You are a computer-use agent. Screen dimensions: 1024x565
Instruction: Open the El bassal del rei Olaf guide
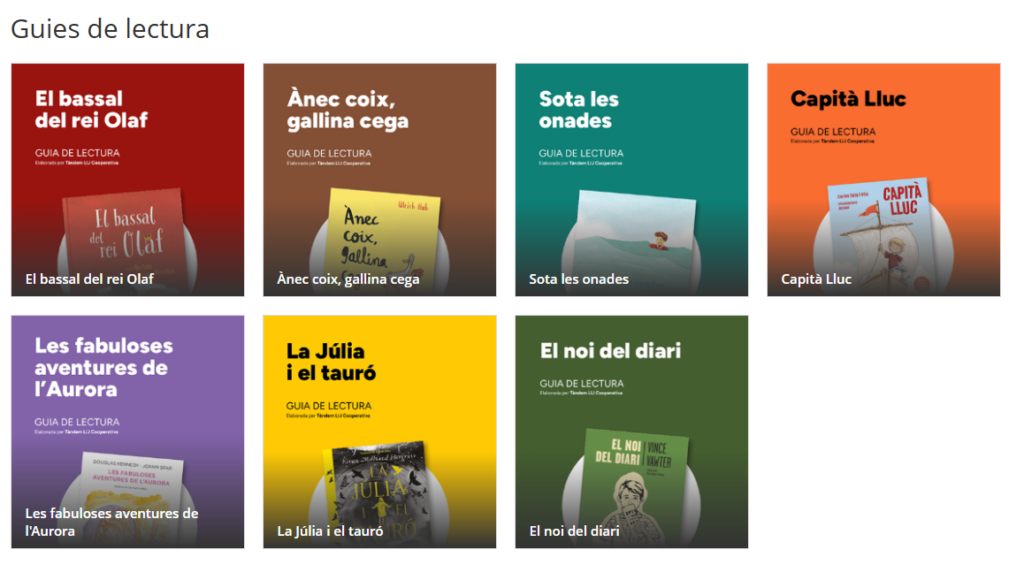click(x=127, y=180)
